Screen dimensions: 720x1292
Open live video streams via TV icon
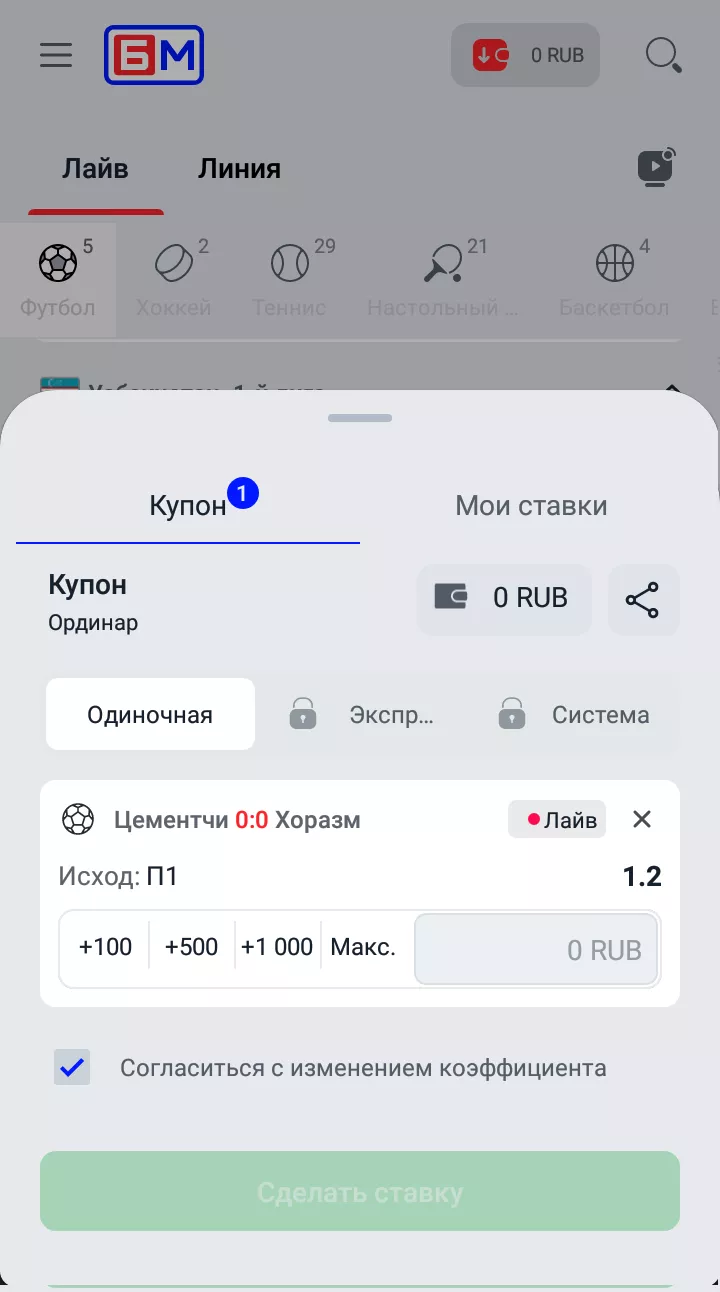(655, 167)
